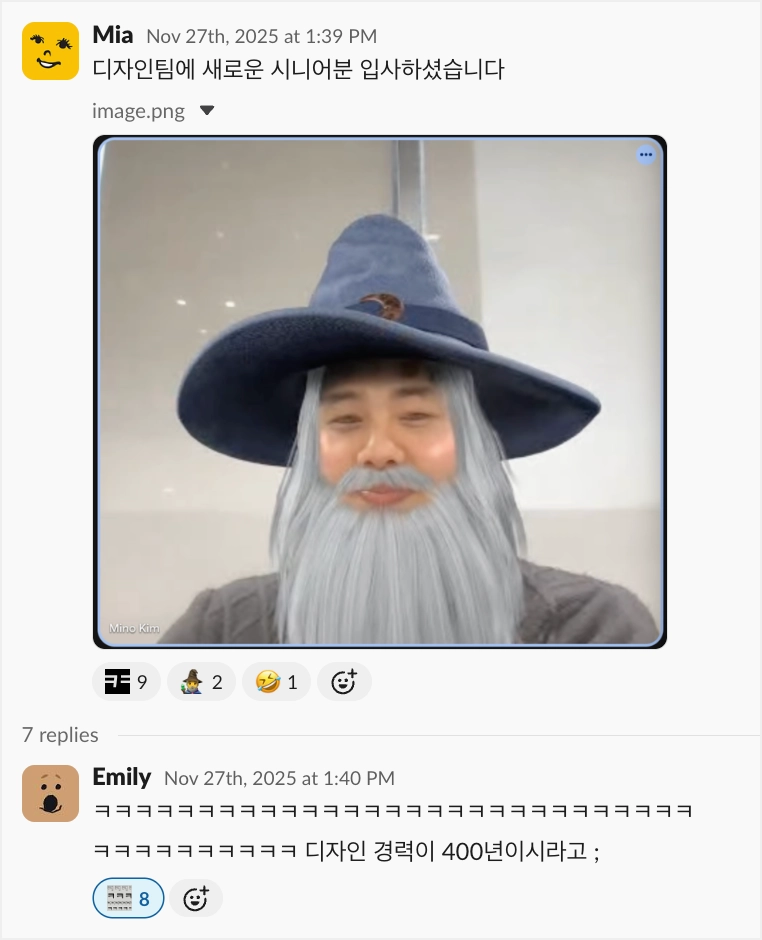Collapse the image.png attachment
The width and height of the screenshot is (762, 940).
pos(207,111)
